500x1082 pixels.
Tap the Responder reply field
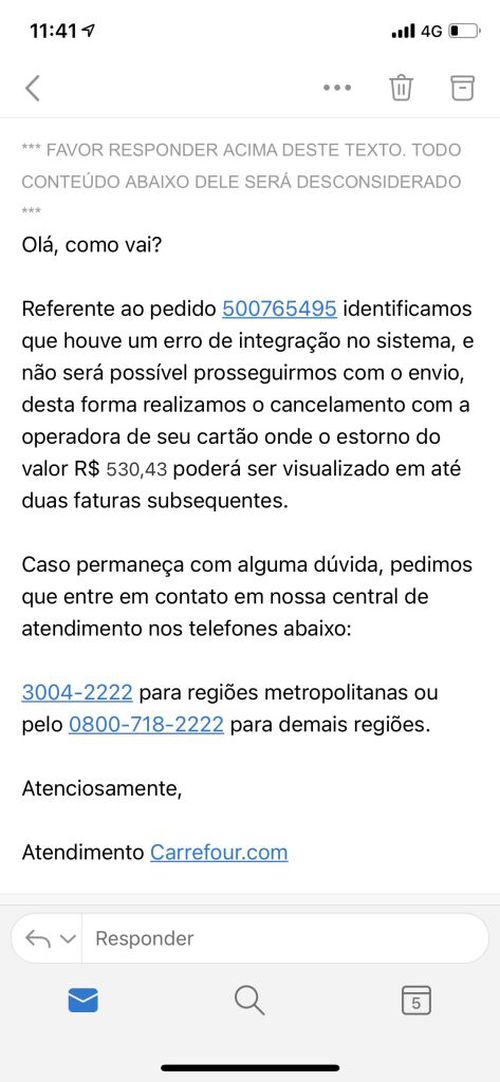285,938
